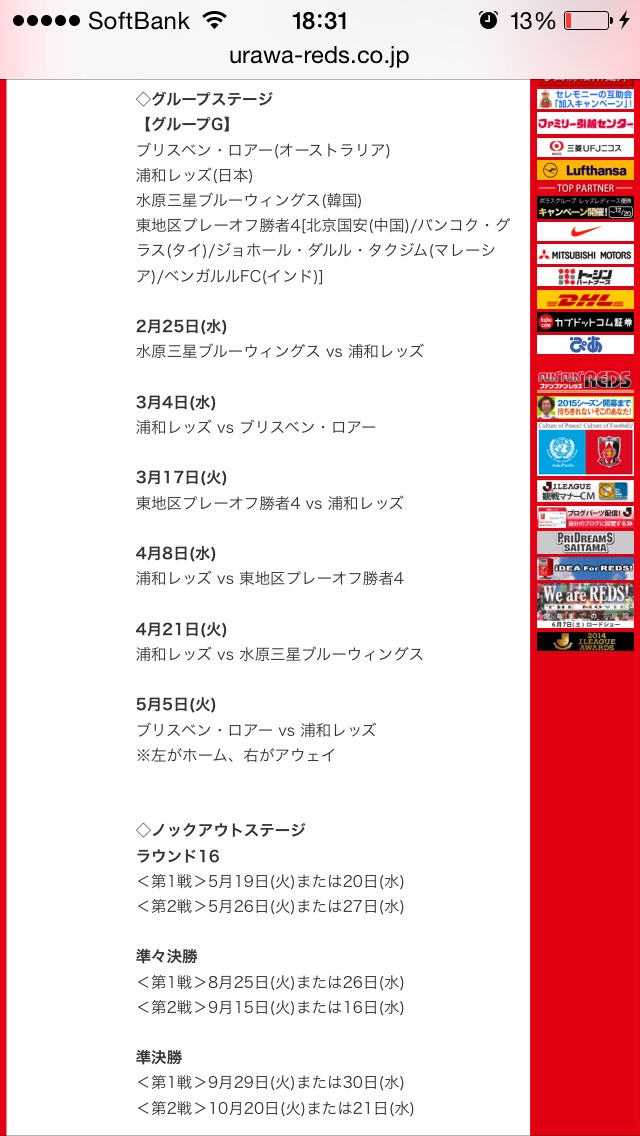Screen dimensions: 640x1136
Task: Open the Lufthansa sponsor banner
Action: [x=586, y=170]
